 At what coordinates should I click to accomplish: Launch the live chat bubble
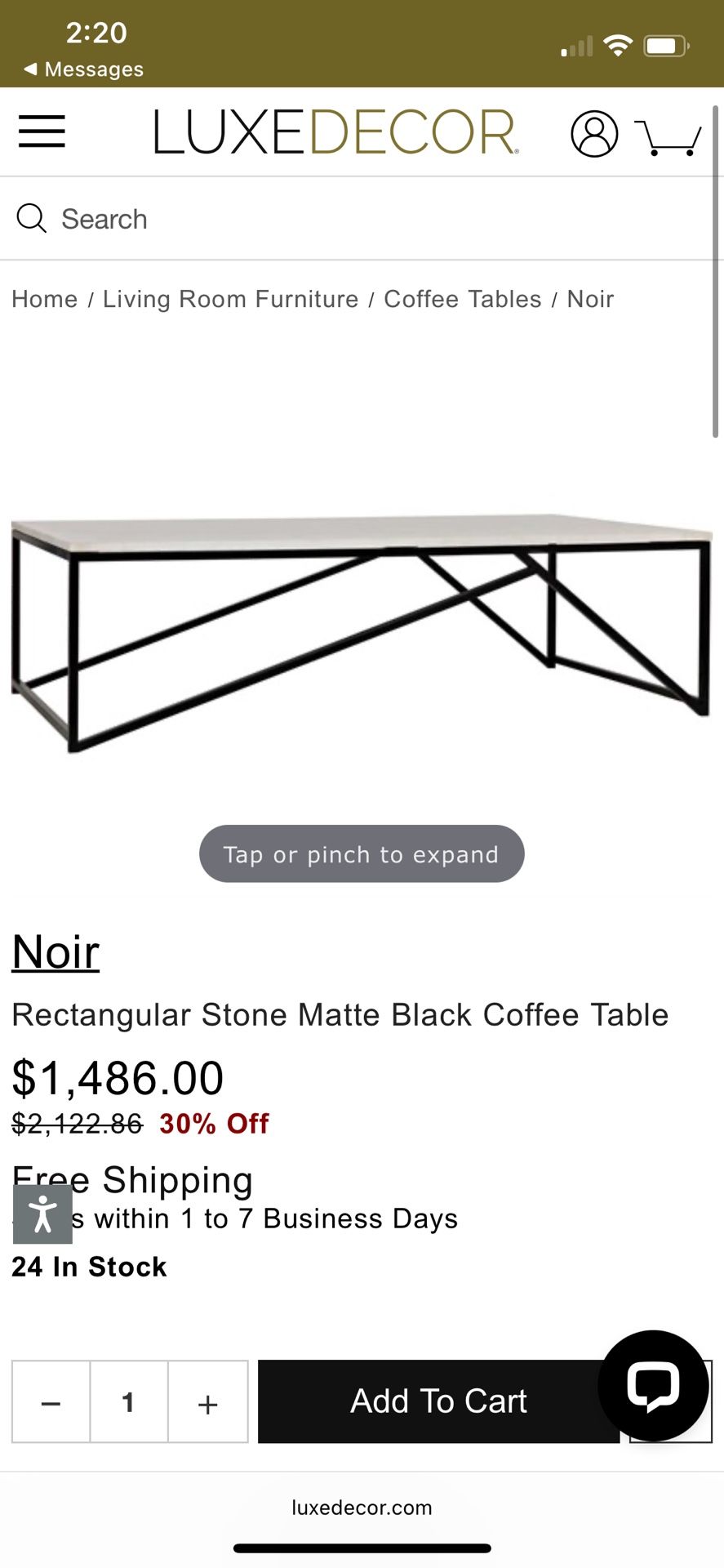pyautogui.click(x=654, y=1385)
